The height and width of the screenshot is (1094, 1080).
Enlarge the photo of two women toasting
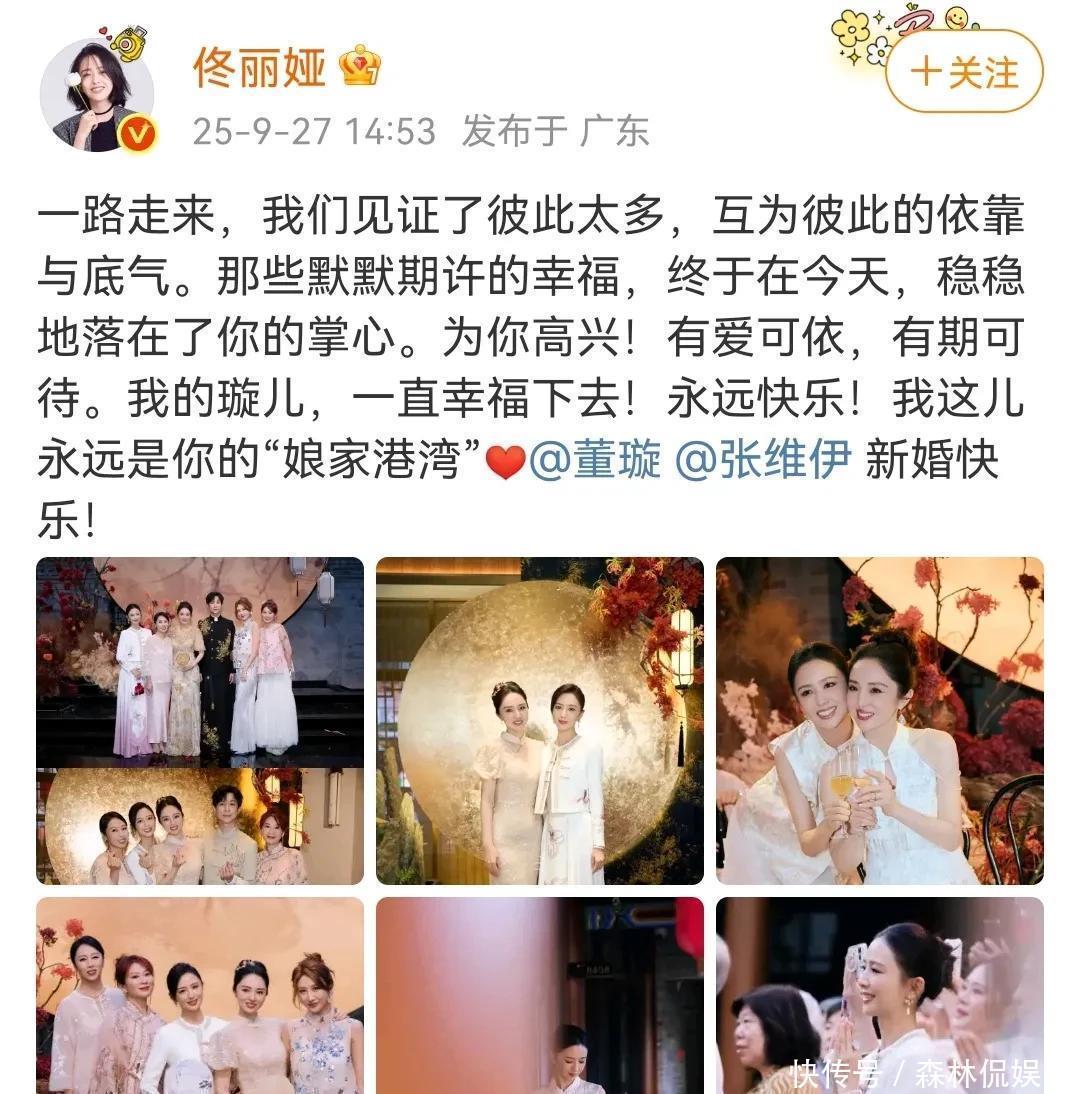[879, 720]
